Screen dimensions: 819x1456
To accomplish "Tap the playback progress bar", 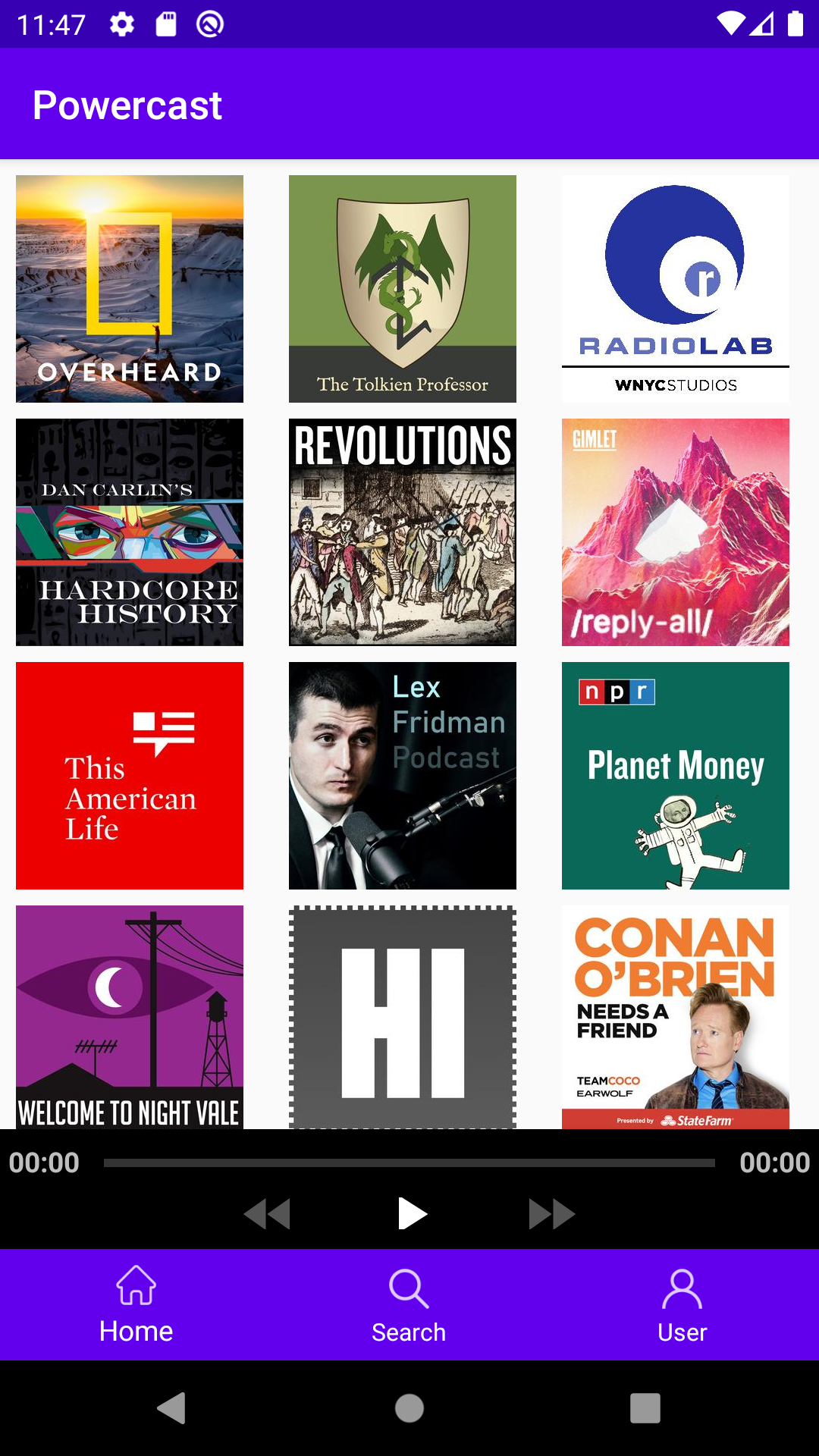I will [409, 1163].
